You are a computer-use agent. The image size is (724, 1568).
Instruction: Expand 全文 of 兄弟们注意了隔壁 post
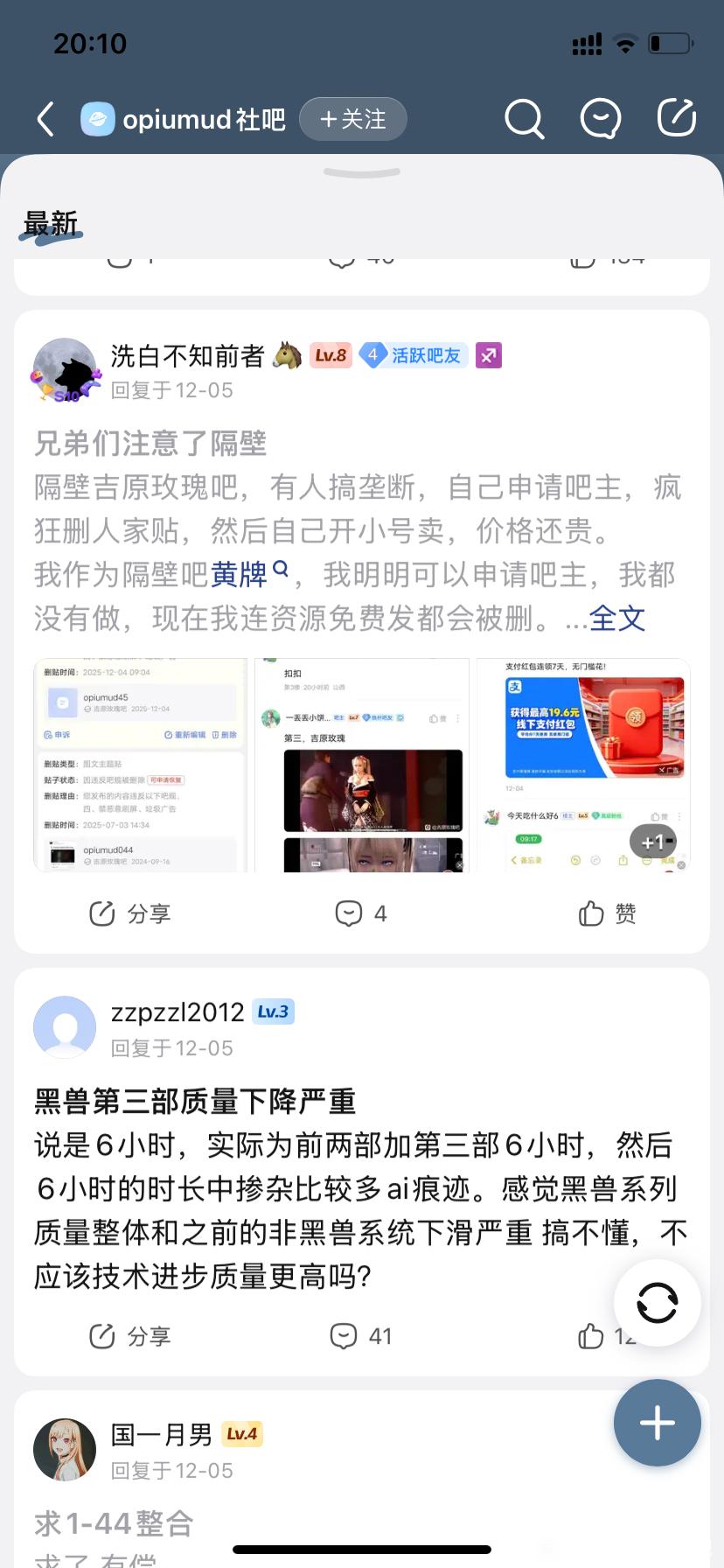(x=617, y=619)
